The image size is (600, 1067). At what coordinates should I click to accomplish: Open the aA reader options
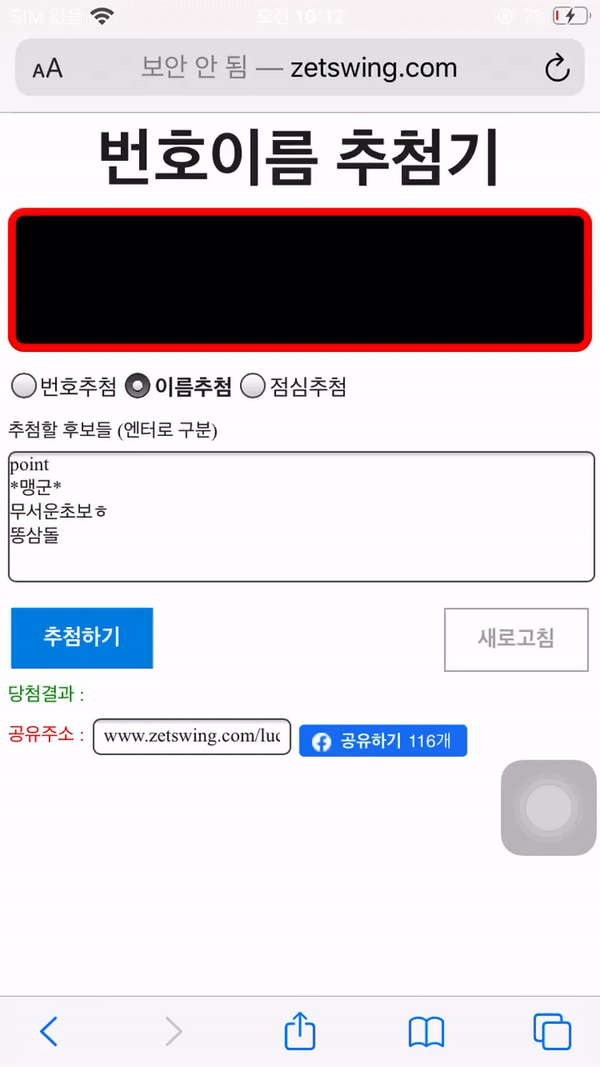click(47, 68)
